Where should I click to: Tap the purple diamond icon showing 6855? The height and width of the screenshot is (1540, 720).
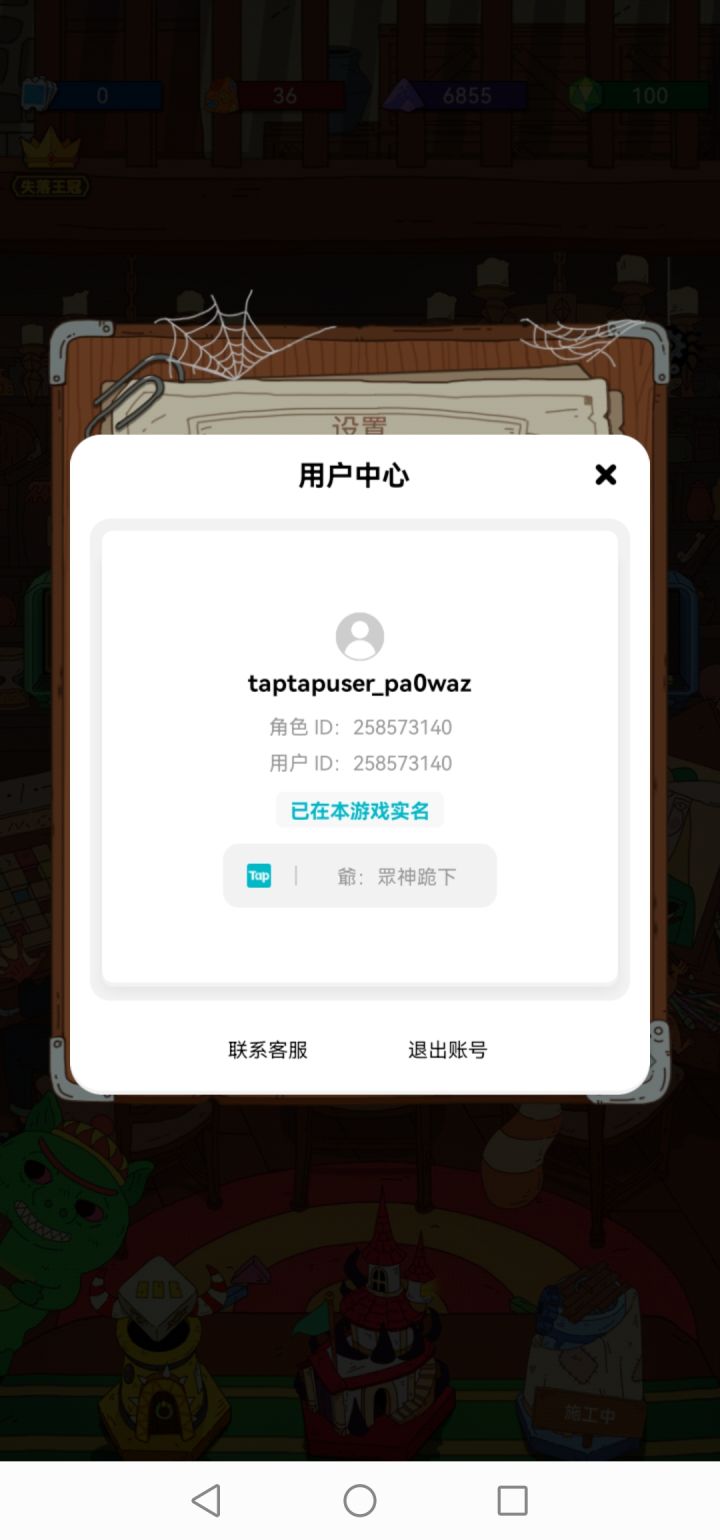point(405,93)
